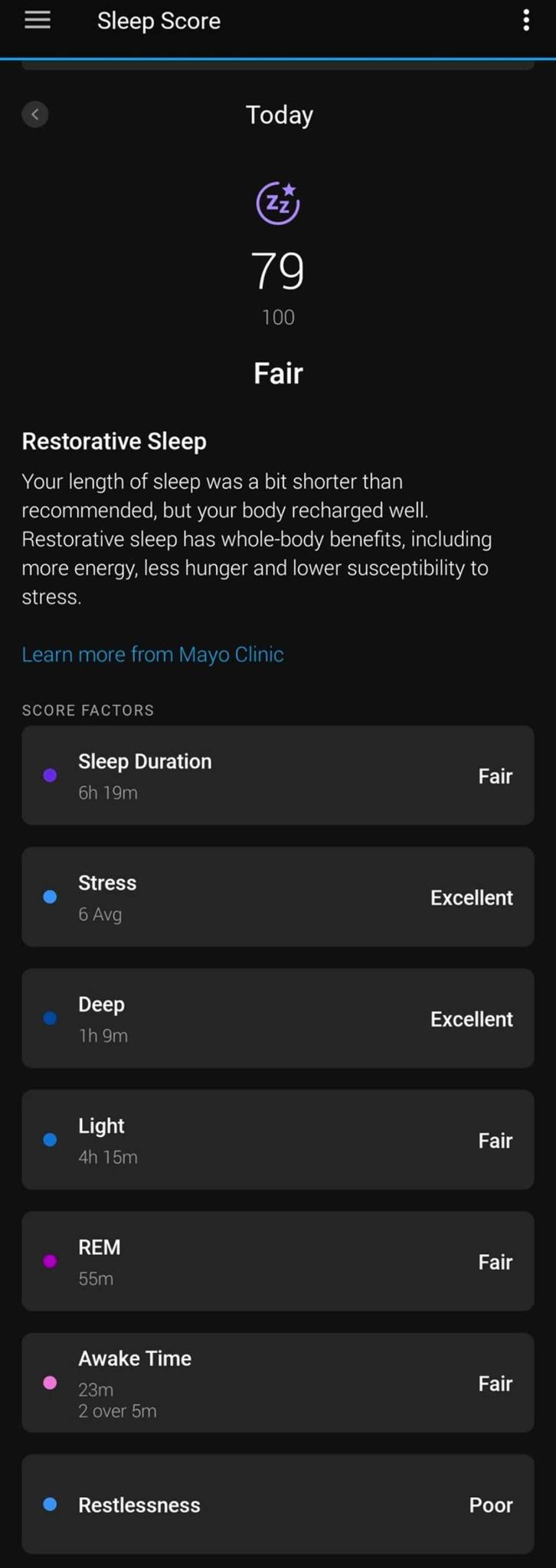Tap the blue Restlessness dot
Screen dimensions: 556x1568
point(51,1504)
